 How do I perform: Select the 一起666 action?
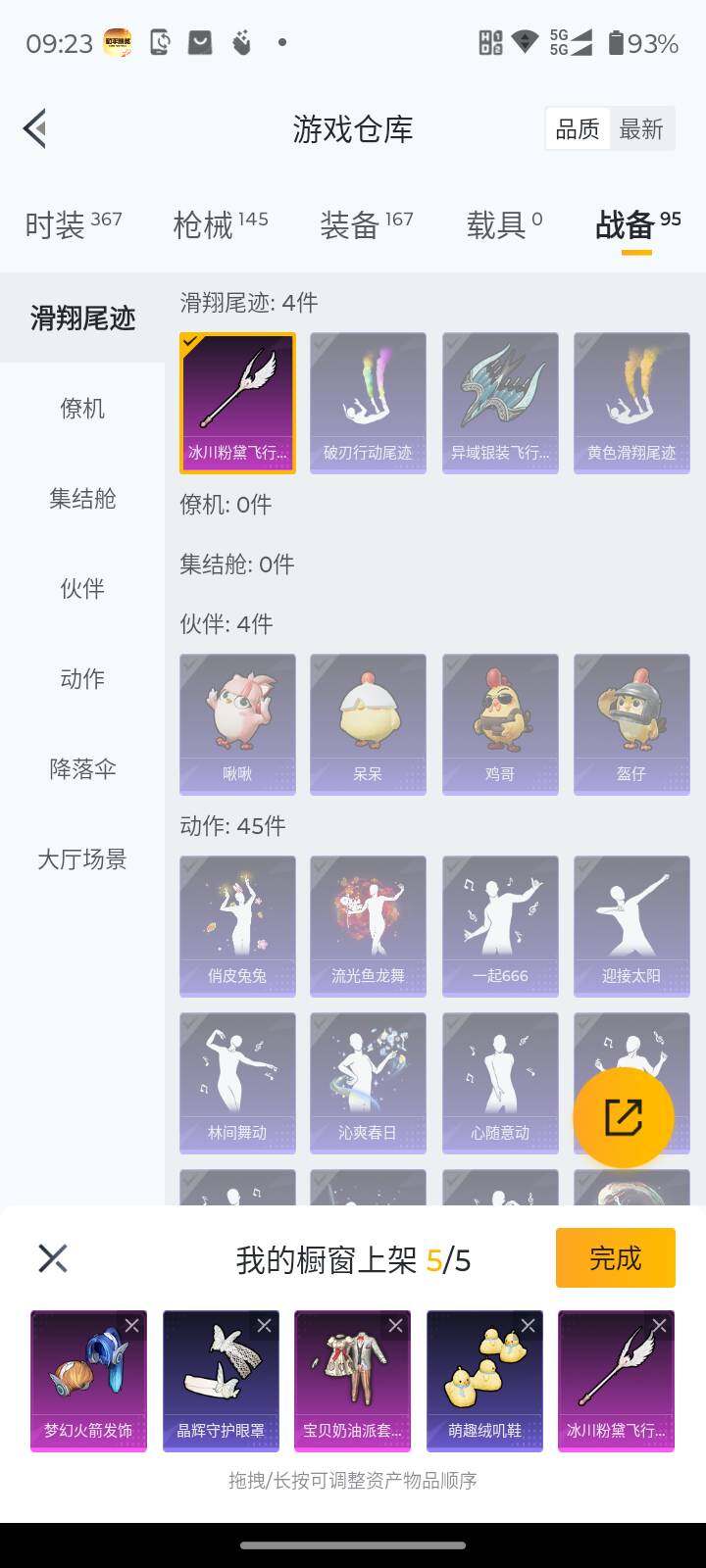point(499,924)
